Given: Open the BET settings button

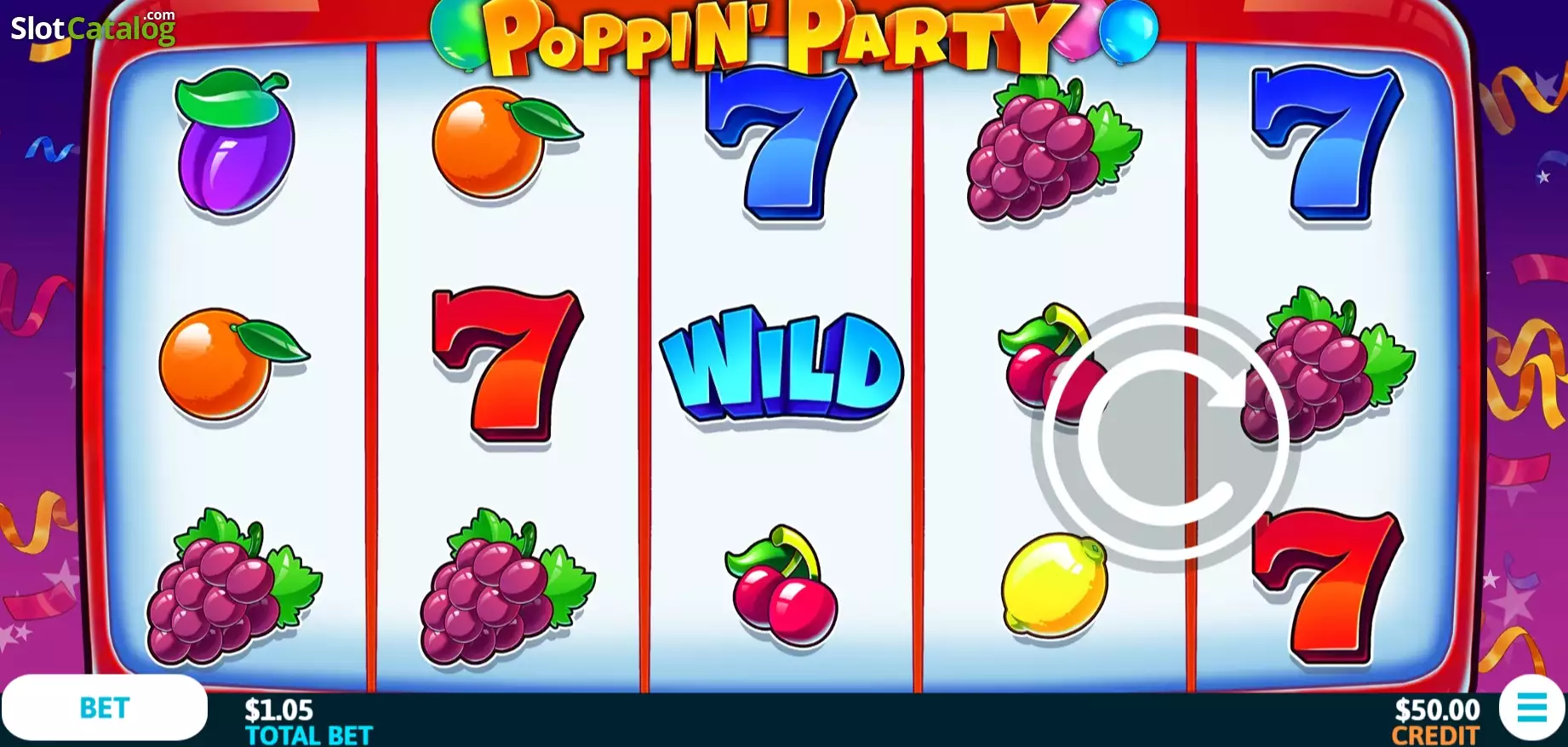Looking at the screenshot, I should pos(105,708).
